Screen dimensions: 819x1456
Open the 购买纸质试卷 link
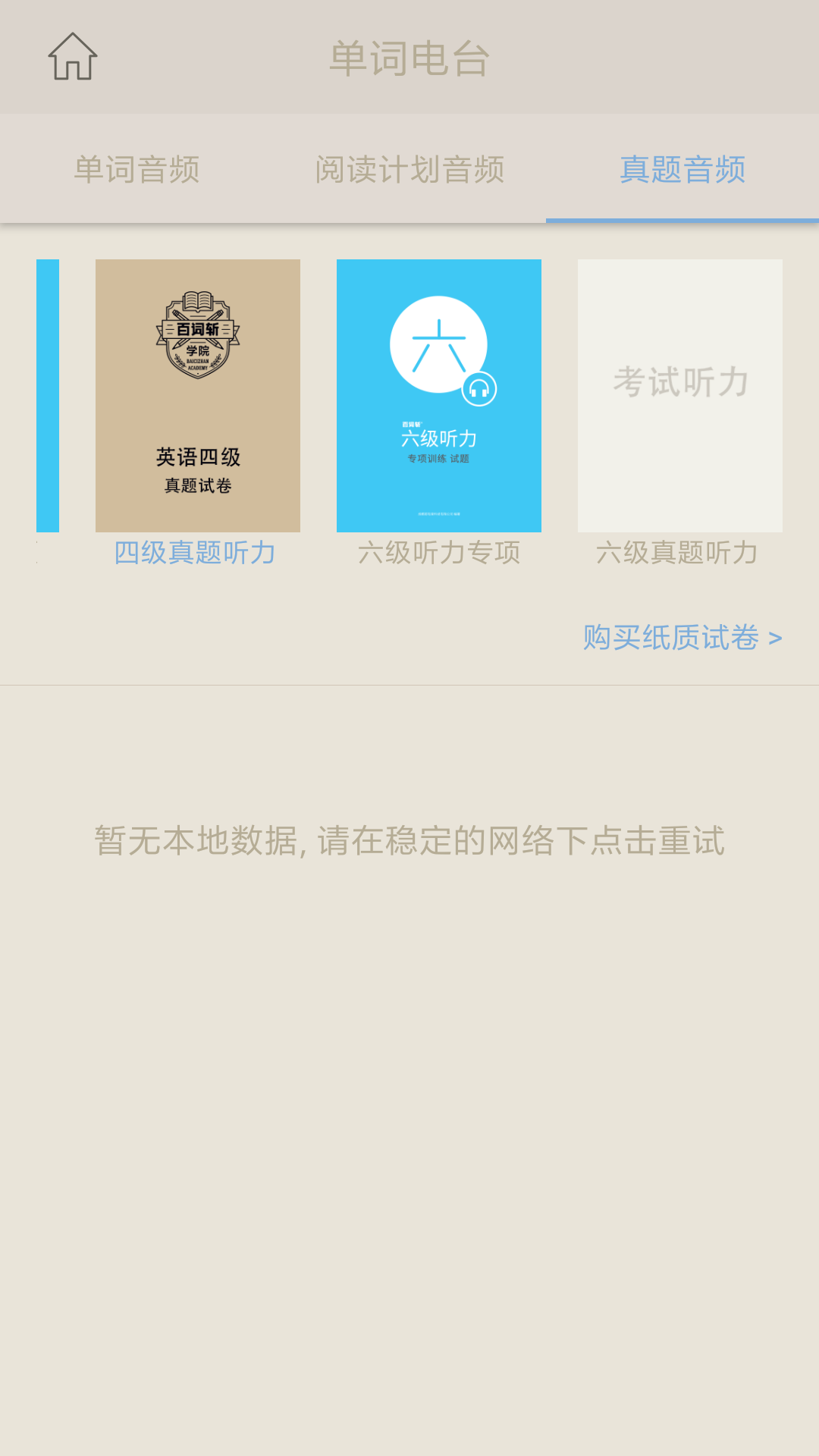point(682,638)
